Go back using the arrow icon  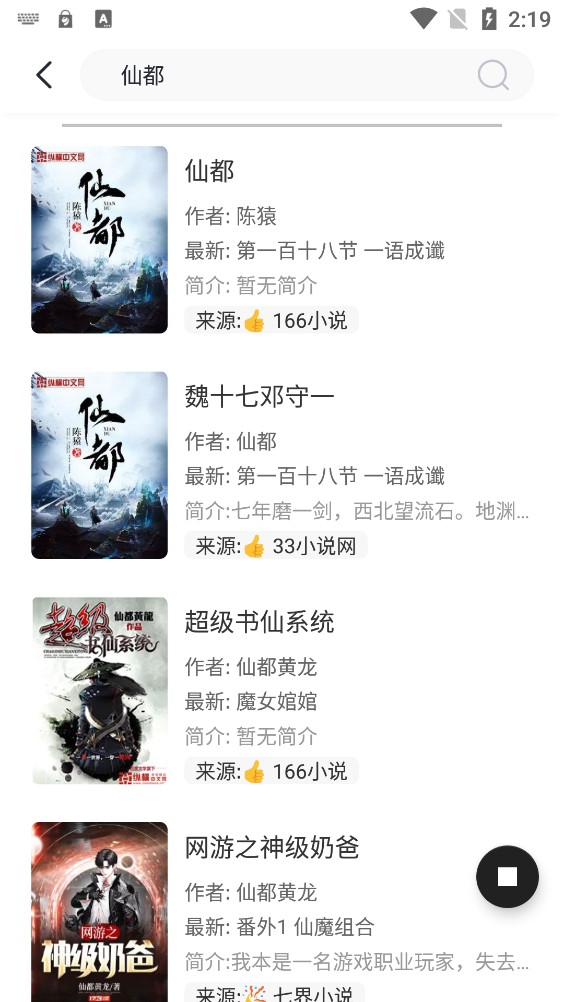(43, 75)
